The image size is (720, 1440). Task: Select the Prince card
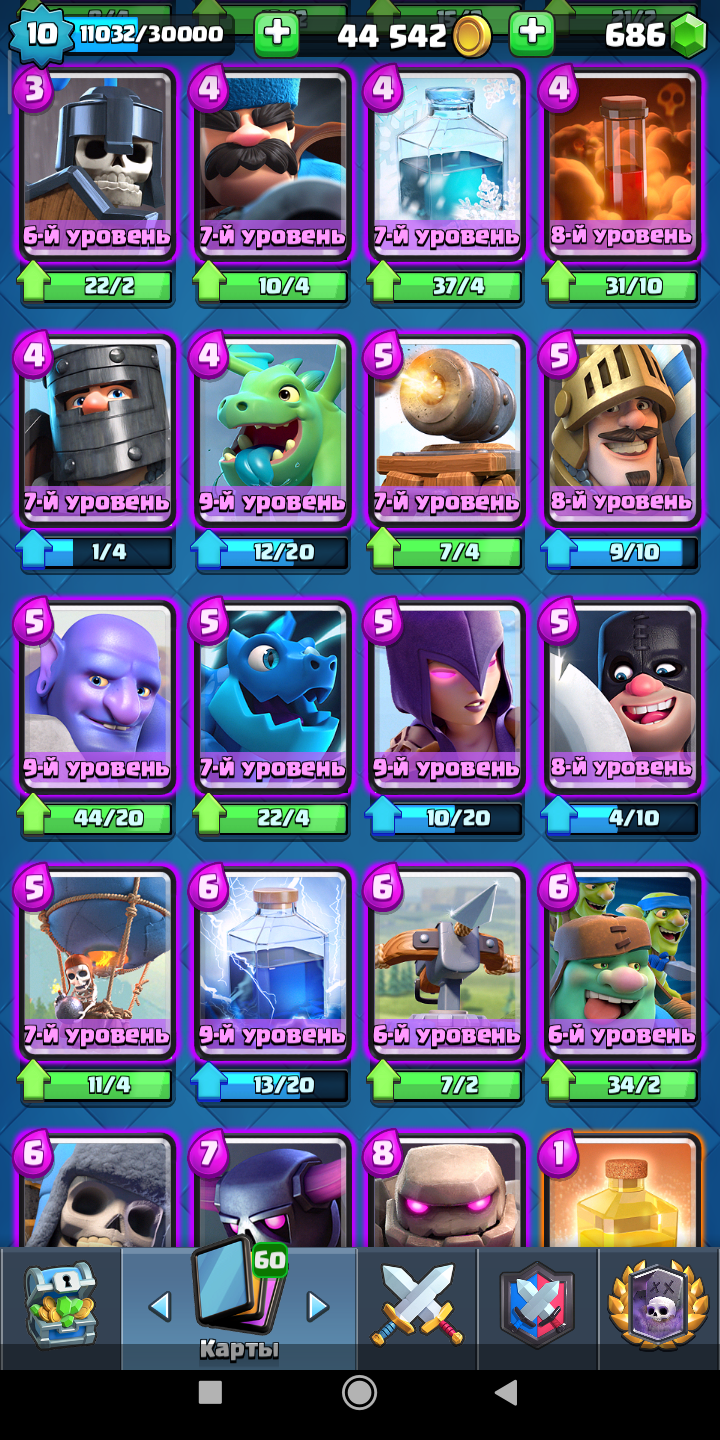click(x=622, y=430)
